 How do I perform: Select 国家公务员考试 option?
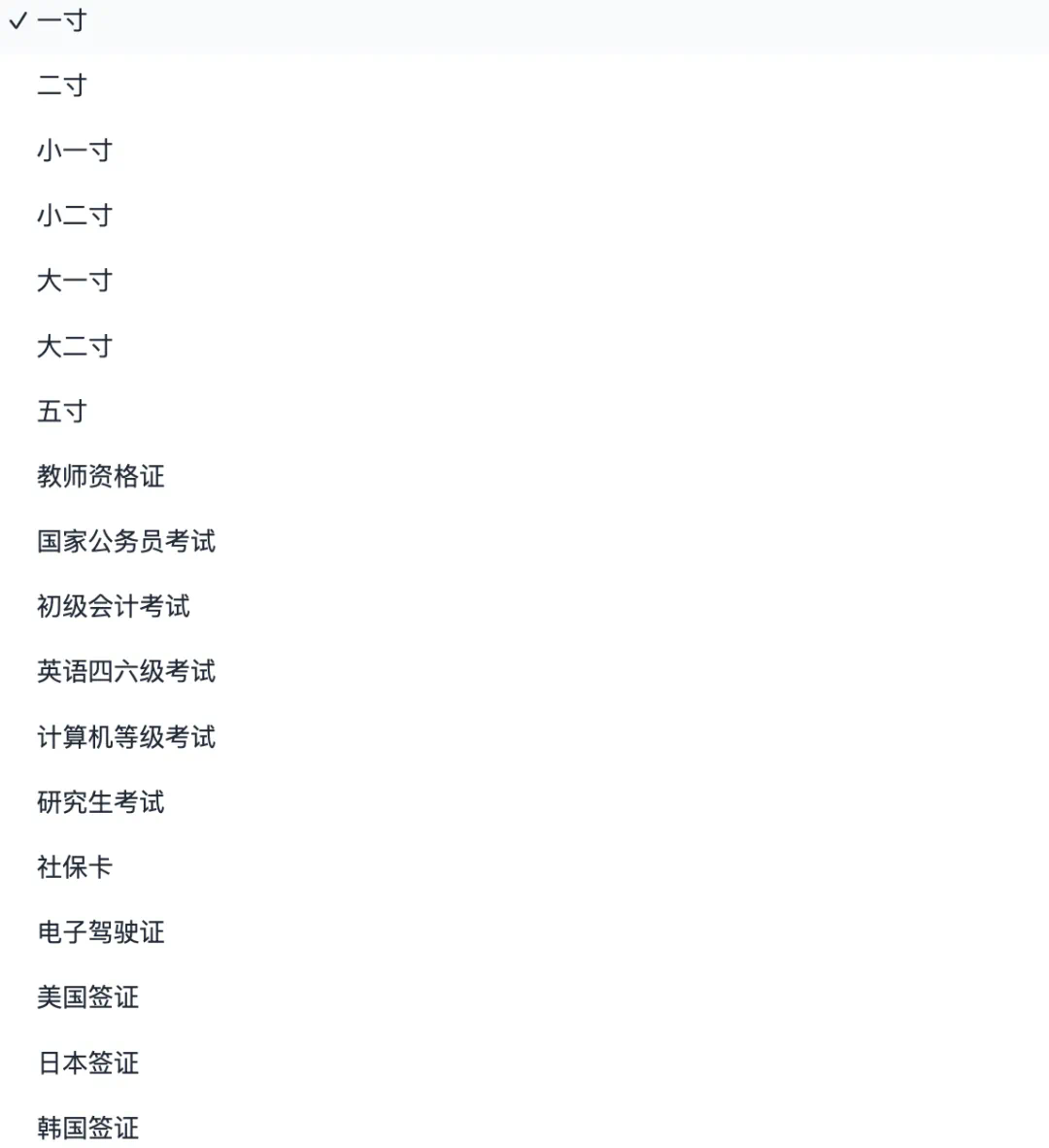point(126,541)
